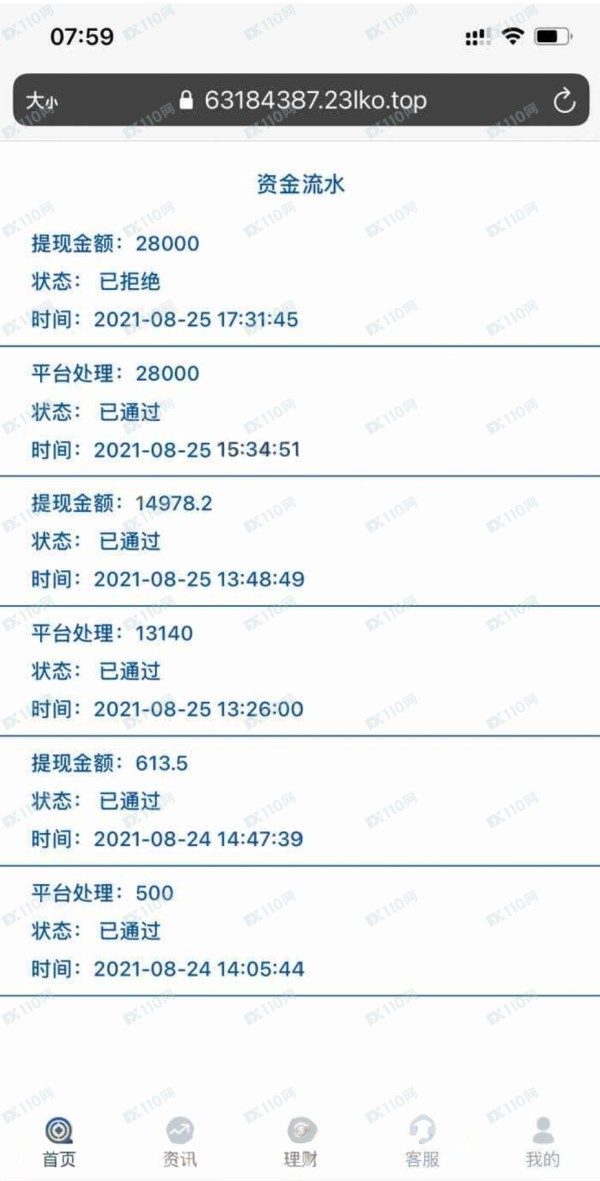600x1181 pixels.
Task: Go to the 理财 tab
Action: click(301, 1142)
